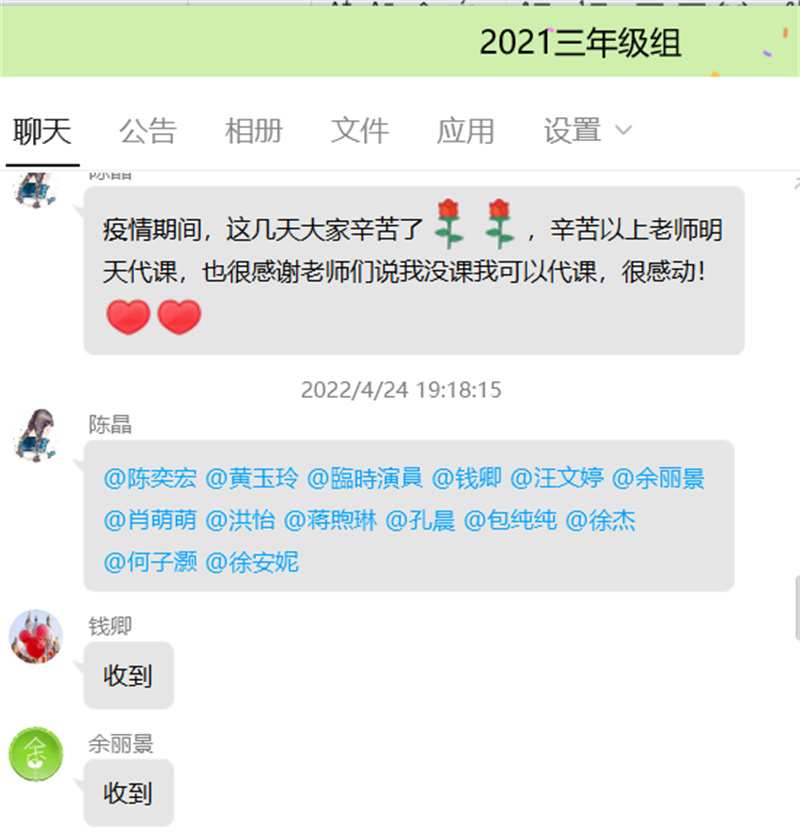Open the 应用 tab

pos(465,131)
